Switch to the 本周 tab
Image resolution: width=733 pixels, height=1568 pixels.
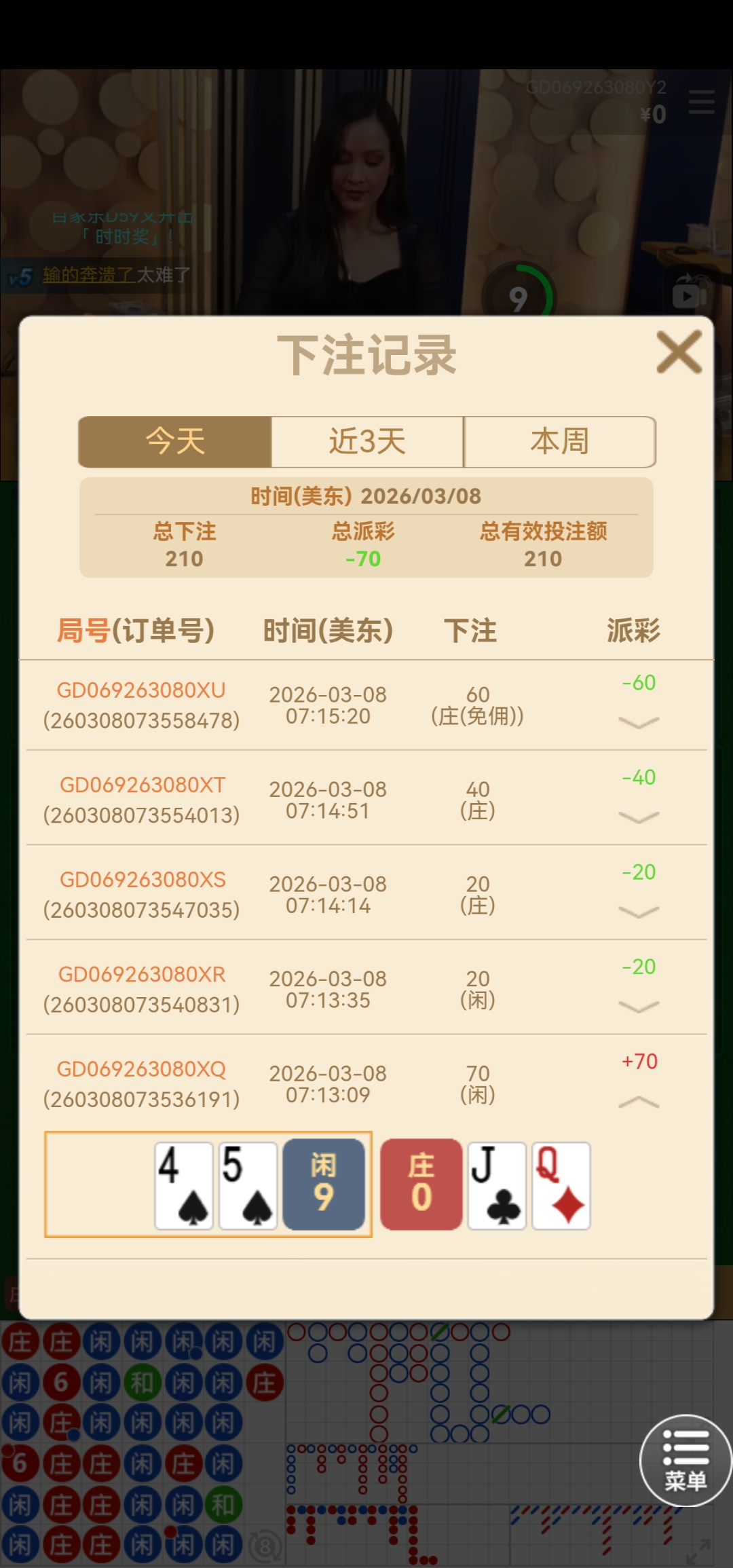pyautogui.click(x=559, y=441)
